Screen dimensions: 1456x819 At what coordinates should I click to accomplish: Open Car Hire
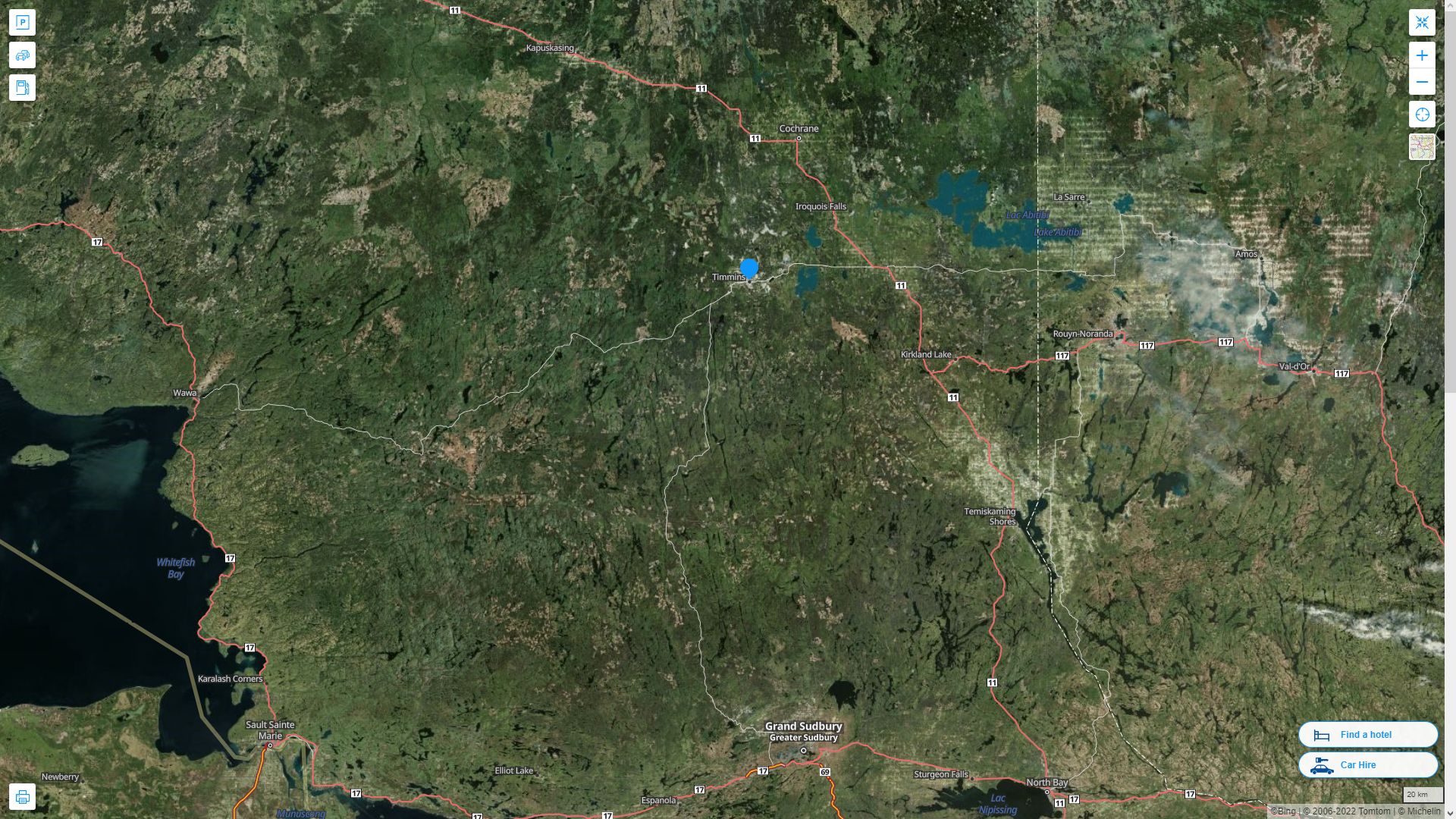tap(1368, 764)
